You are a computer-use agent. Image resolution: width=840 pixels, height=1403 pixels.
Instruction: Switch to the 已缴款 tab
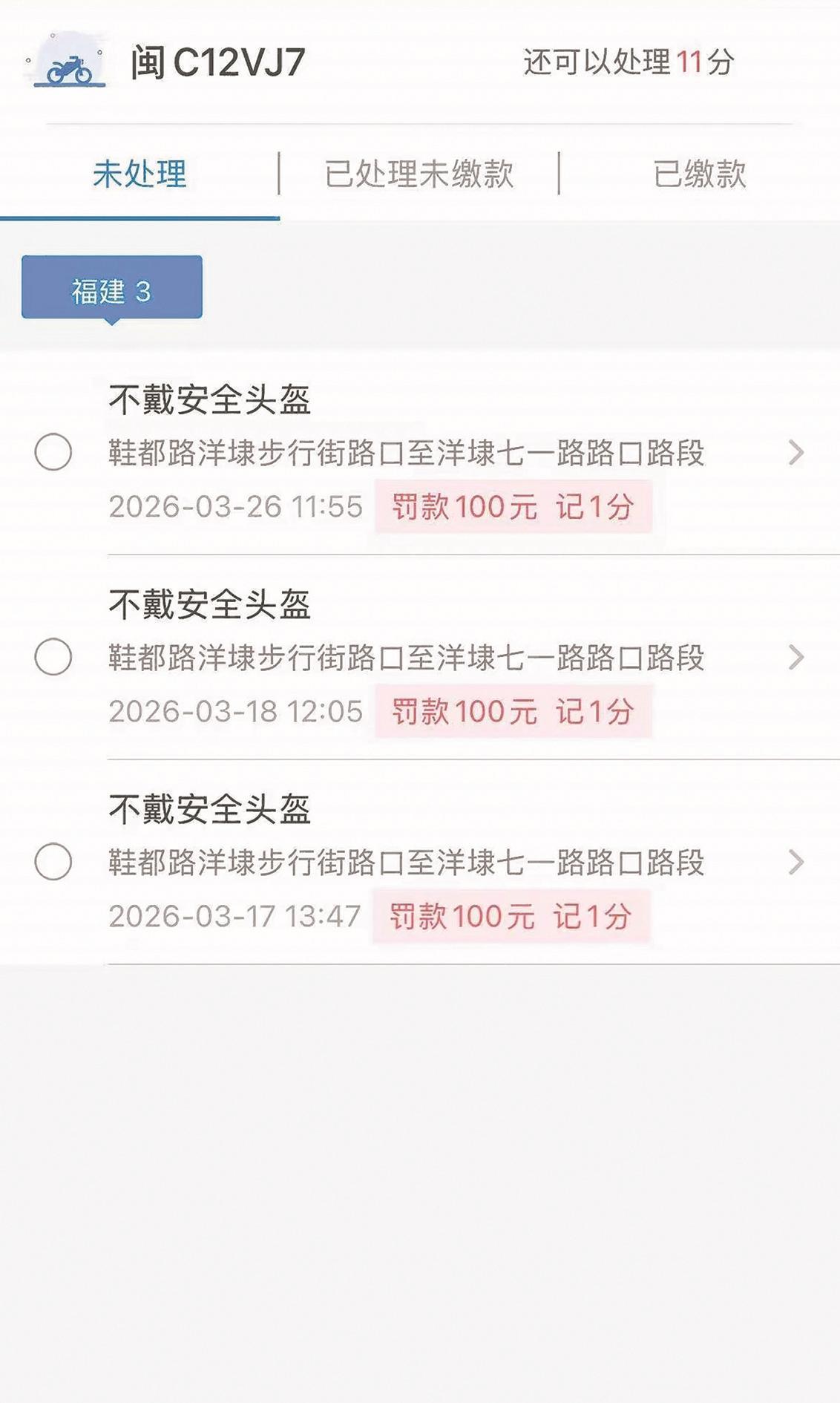click(x=699, y=174)
